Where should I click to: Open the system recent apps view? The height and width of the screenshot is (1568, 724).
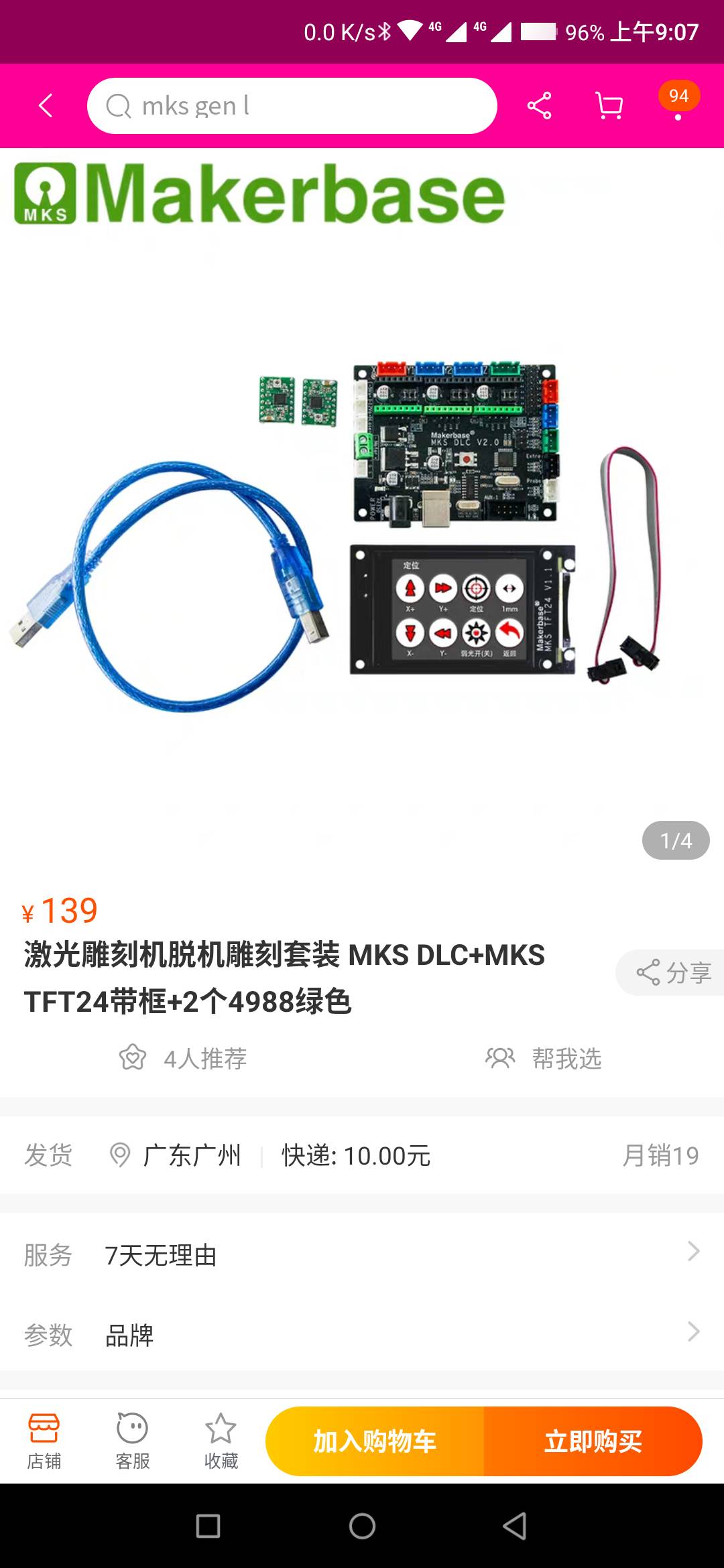click(x=208, y=1526)
